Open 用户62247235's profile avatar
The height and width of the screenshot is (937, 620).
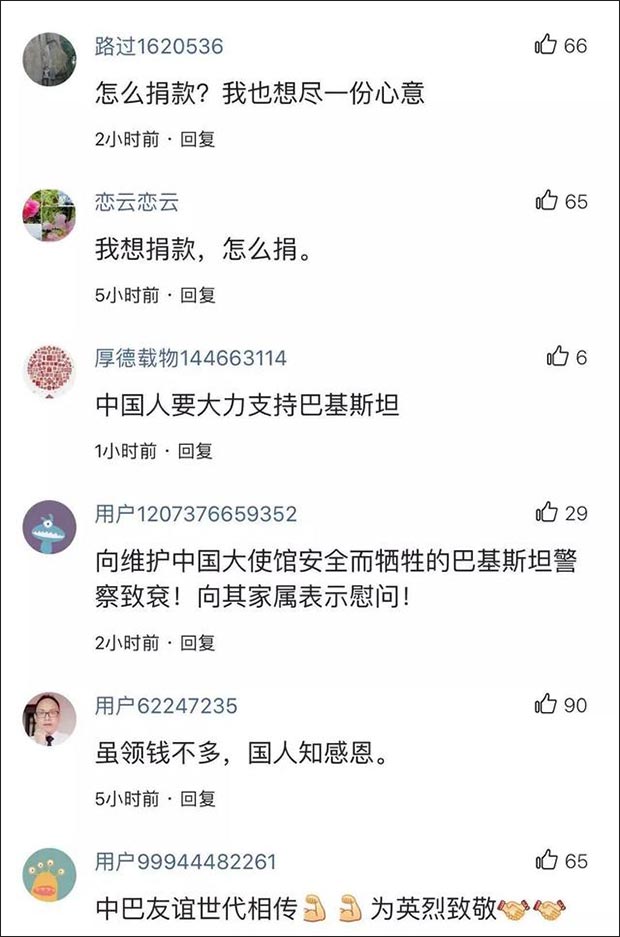tap(49, 718)
